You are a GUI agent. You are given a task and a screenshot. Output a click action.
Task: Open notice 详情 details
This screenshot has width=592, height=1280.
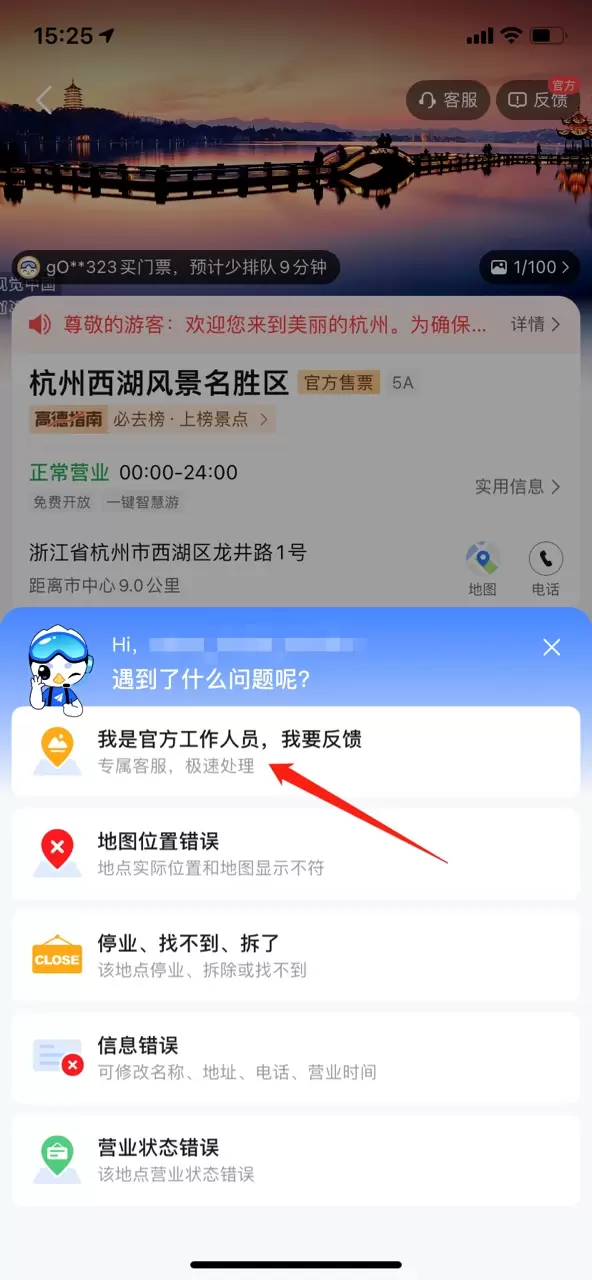[536, 324]
